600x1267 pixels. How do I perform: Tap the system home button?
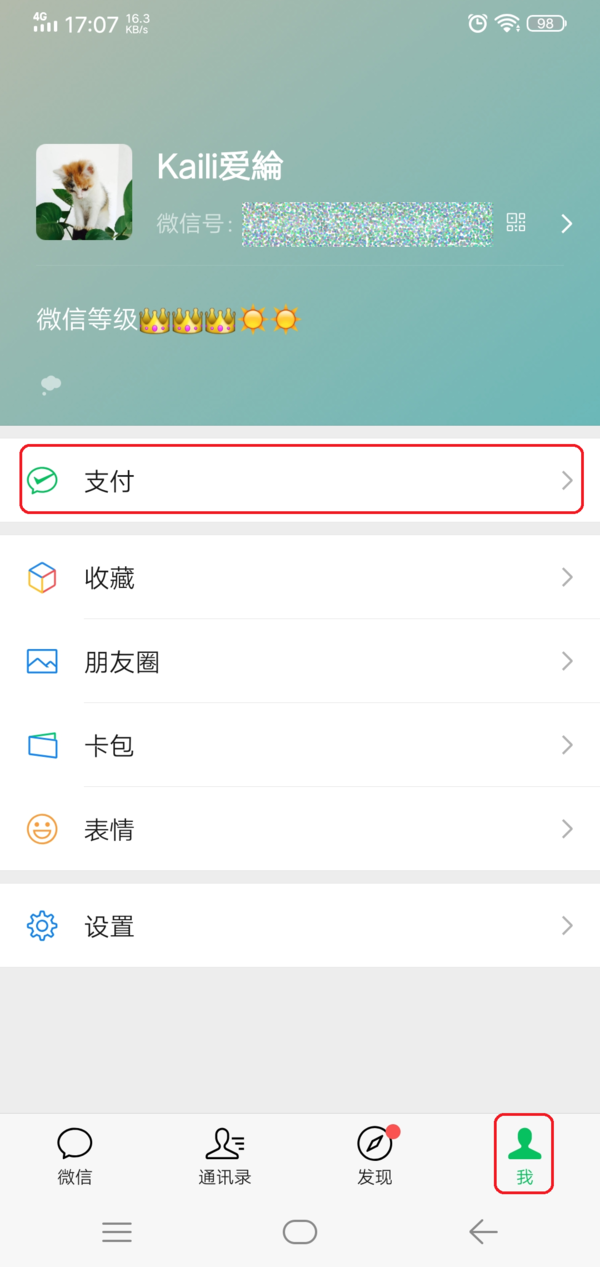pyautogui.click(x=300, y=1232)
